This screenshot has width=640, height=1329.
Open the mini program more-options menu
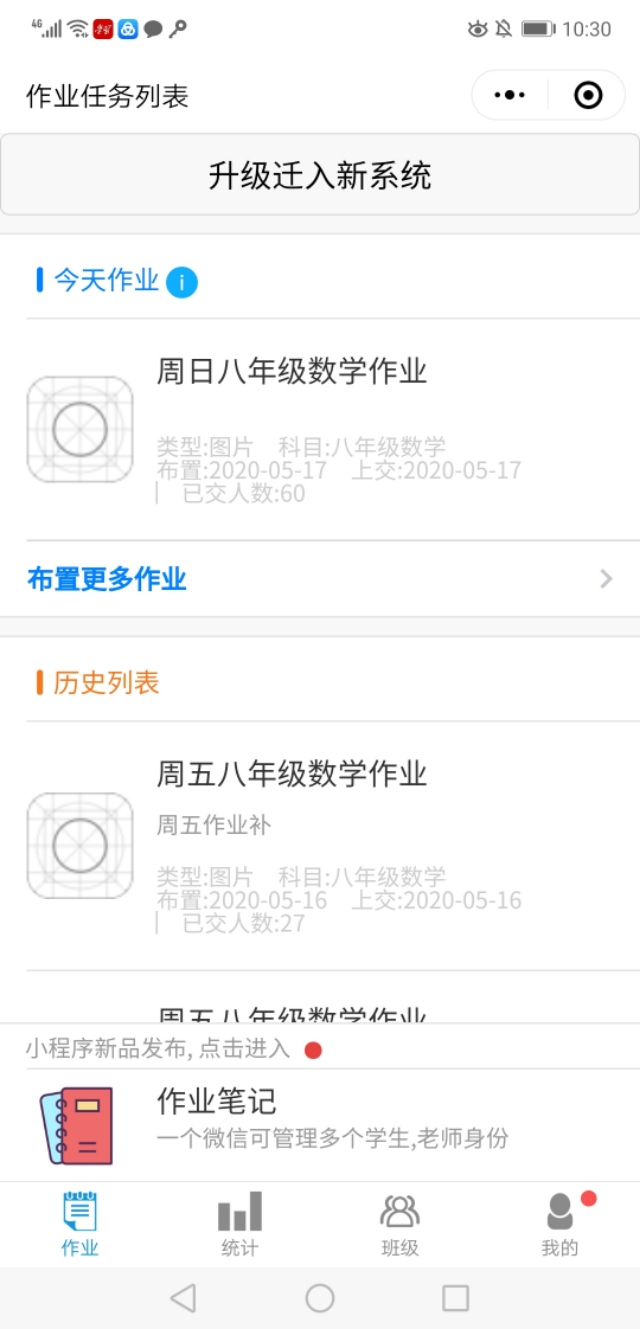point(510,95)
